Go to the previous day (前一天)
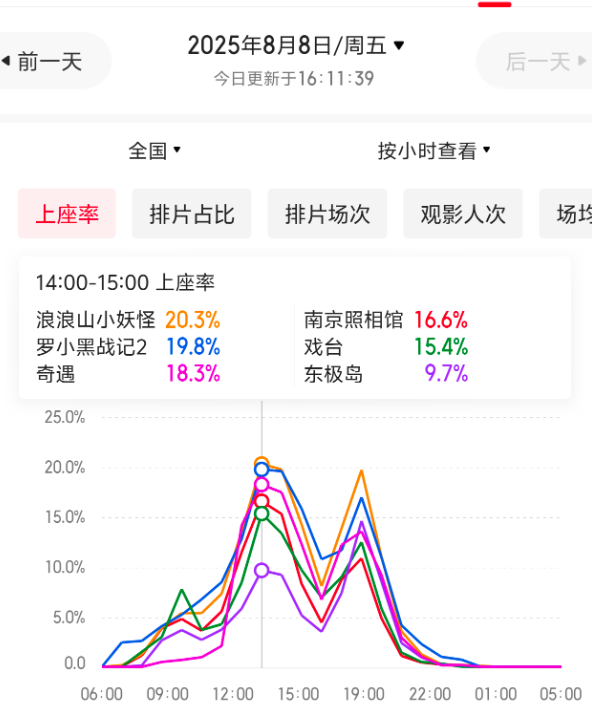The width and height of the screenshot is (592, 721). (51, 61)
